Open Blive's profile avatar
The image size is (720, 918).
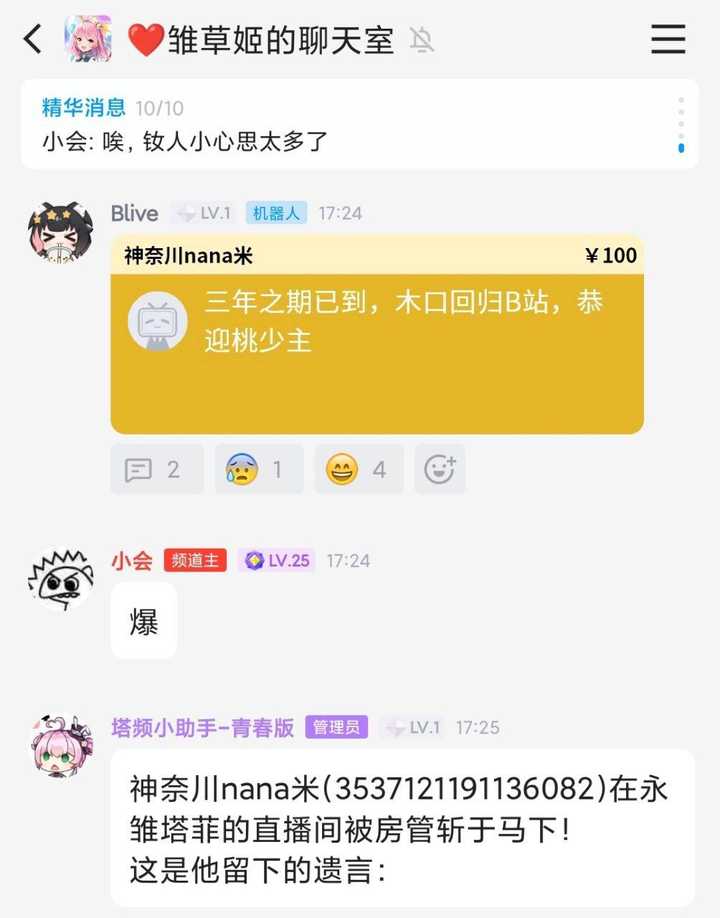(x=60, y=233)
